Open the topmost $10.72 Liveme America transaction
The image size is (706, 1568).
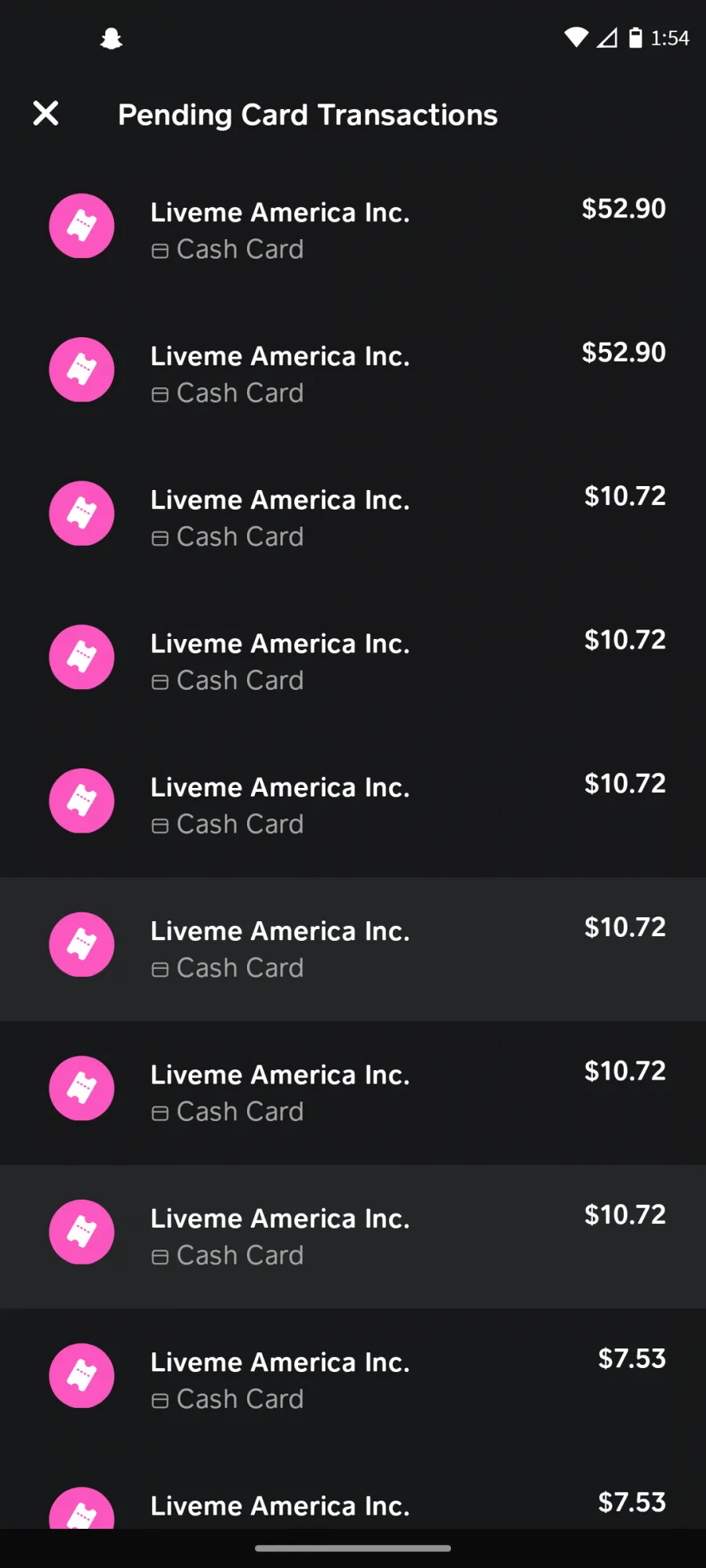pyautogui.click(x=353, y=517)
